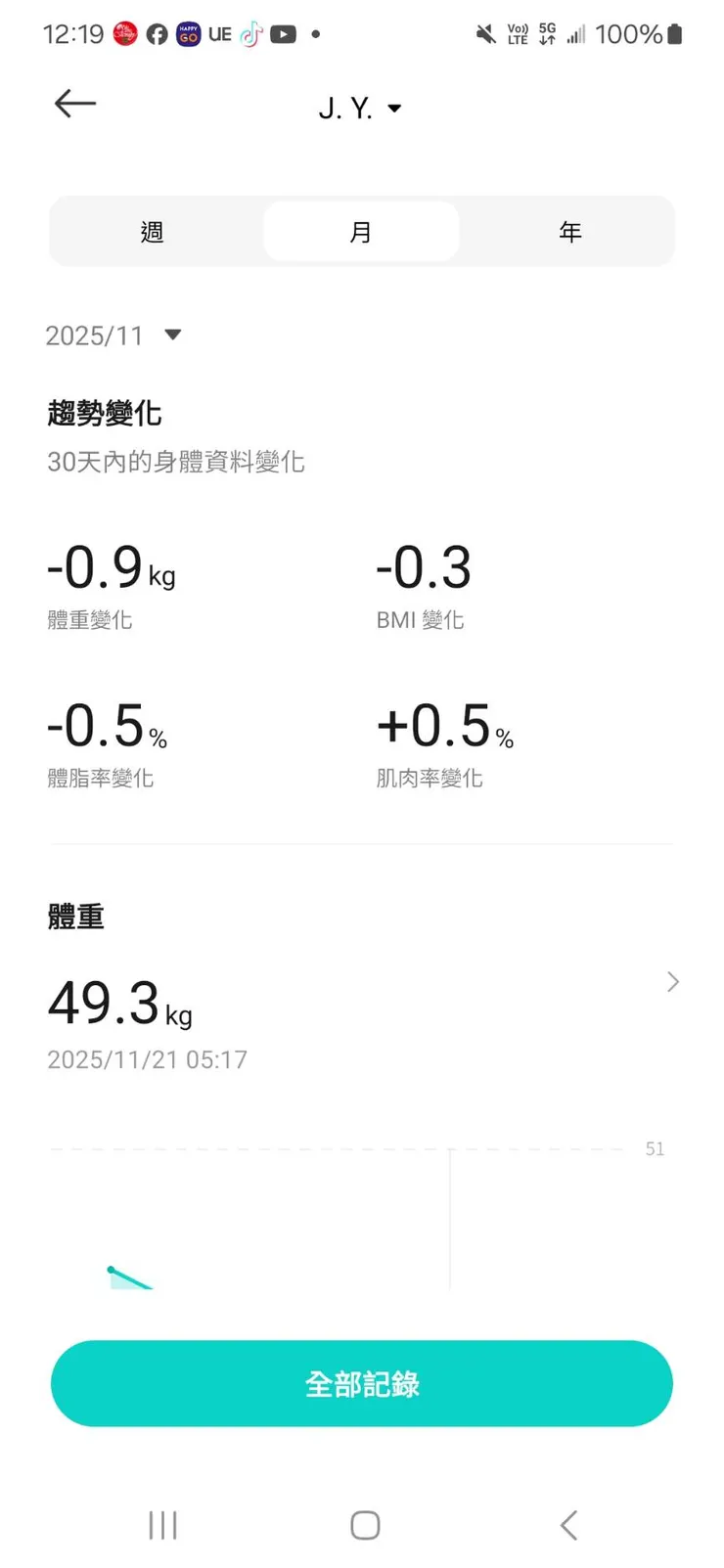Tap the YouTube icon in the status bar
The height and width of the screenshot is (1568, 724).
click(283, 34)
